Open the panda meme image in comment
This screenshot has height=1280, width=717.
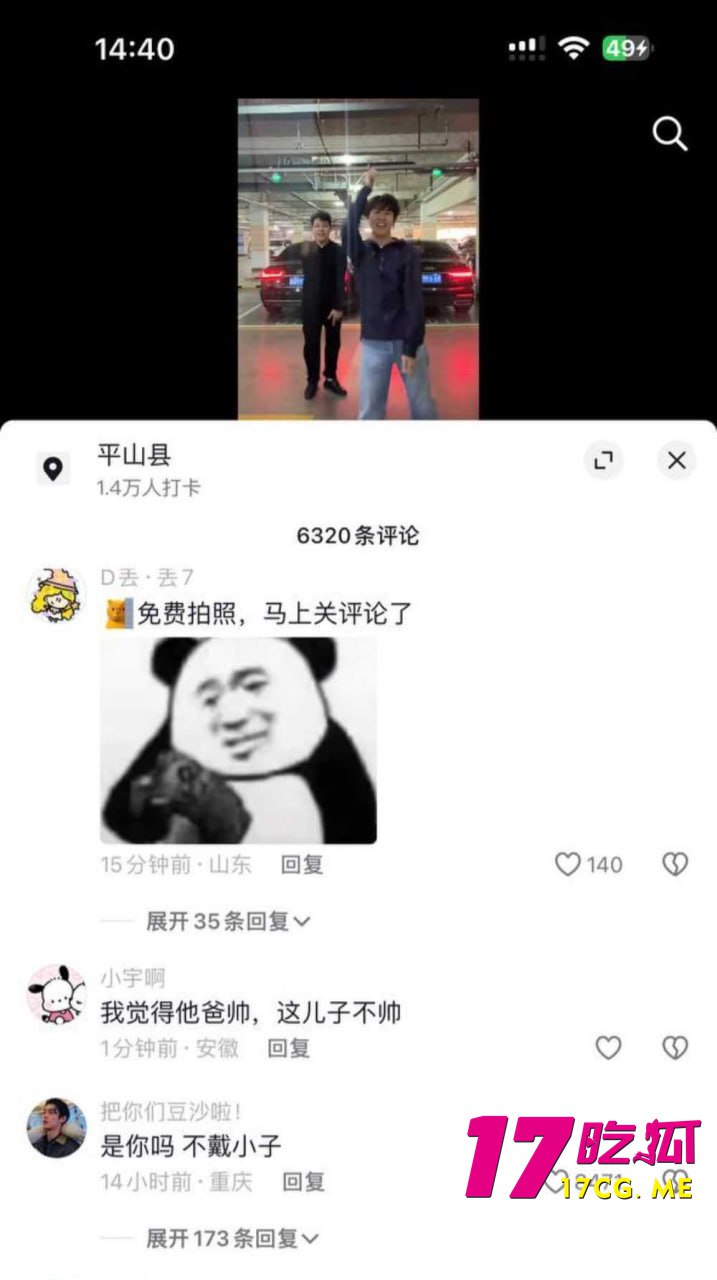238,741
